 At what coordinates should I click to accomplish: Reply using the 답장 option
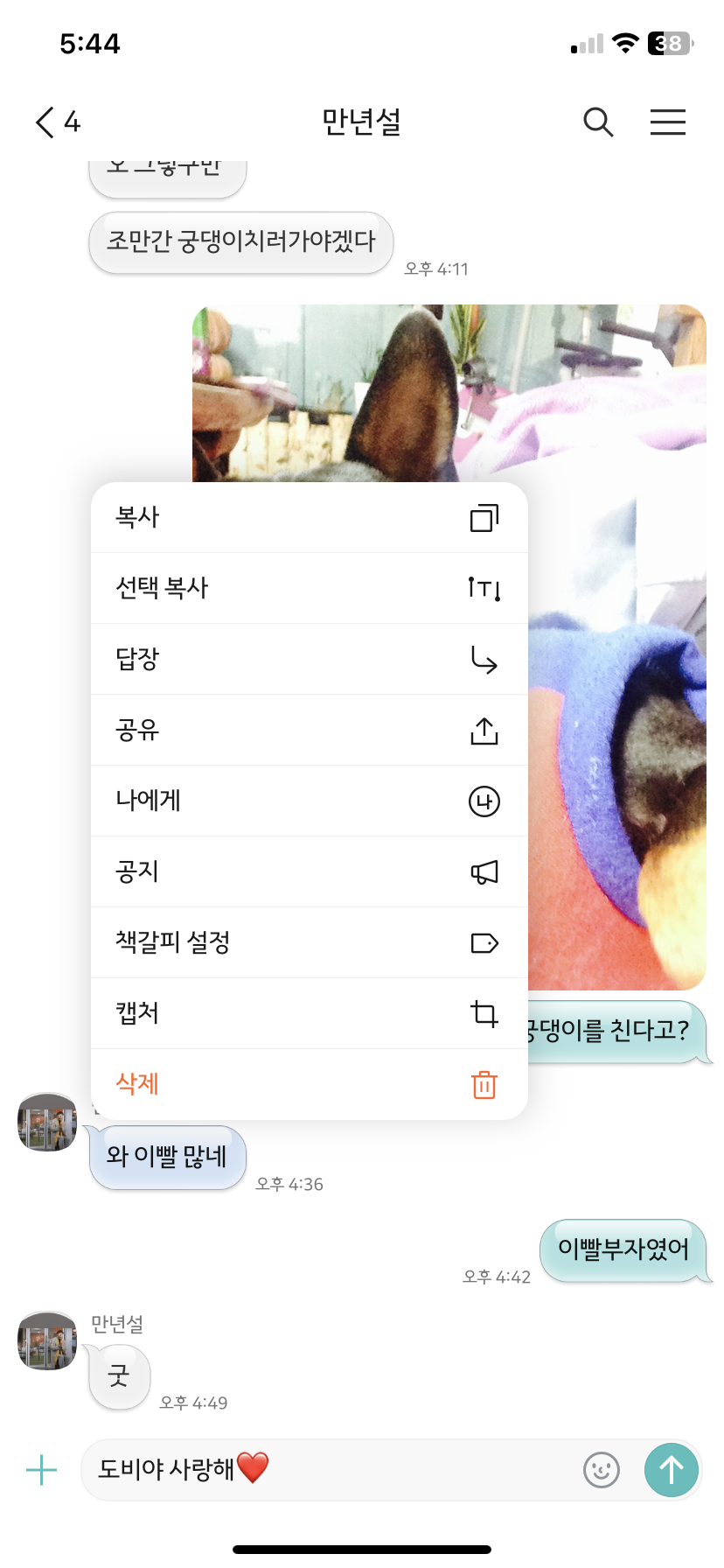(310, 659)
